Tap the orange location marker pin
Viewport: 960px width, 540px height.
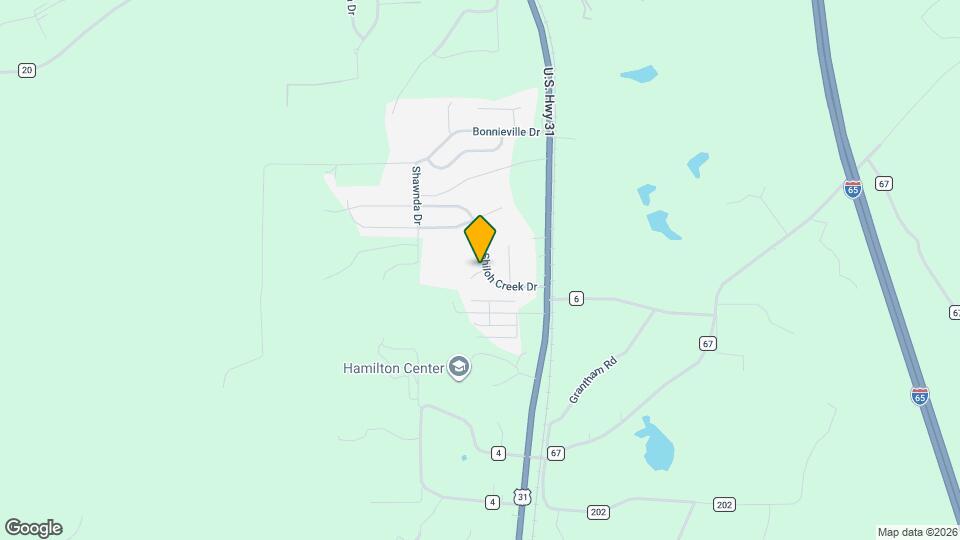(x=480, y=239)
